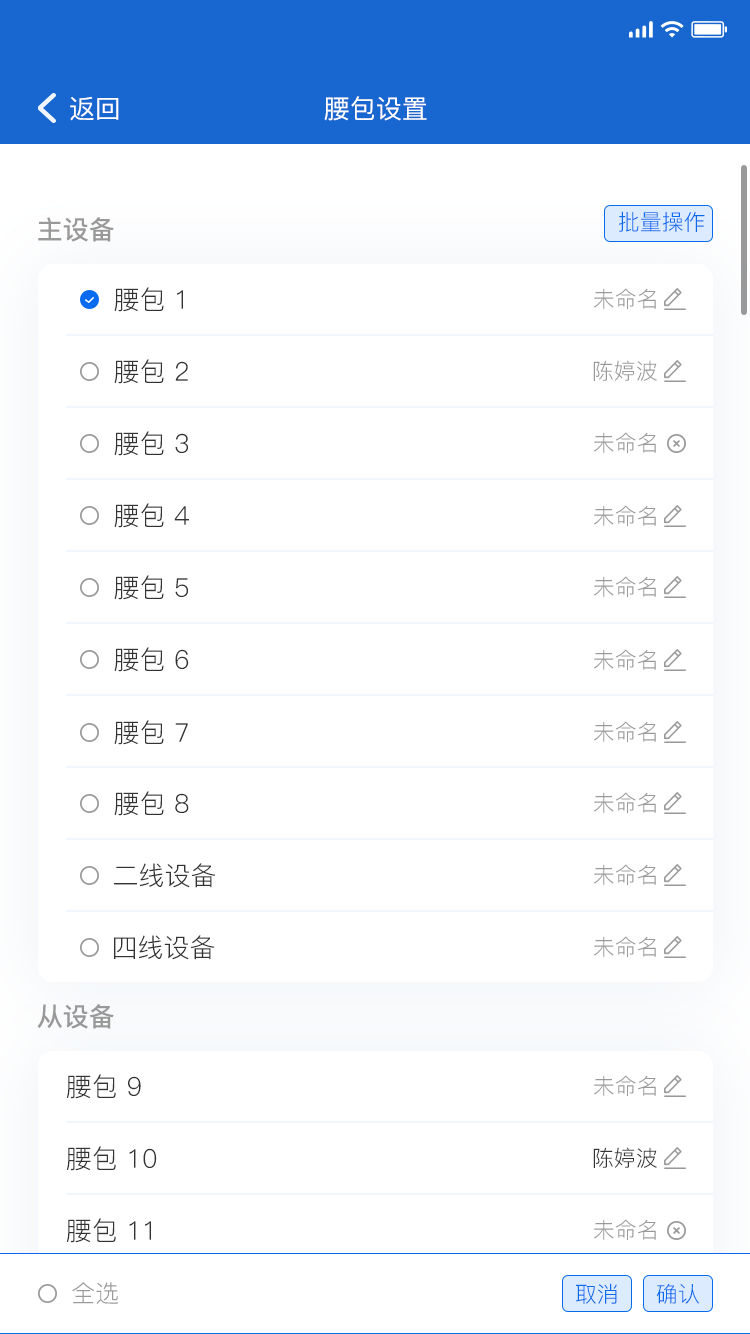Image resolution: width=750 pixels, height=1334 pixels.
Task: Edit the name of 腰包 9
Action: pyautogui.click(x=675, y=1086)
